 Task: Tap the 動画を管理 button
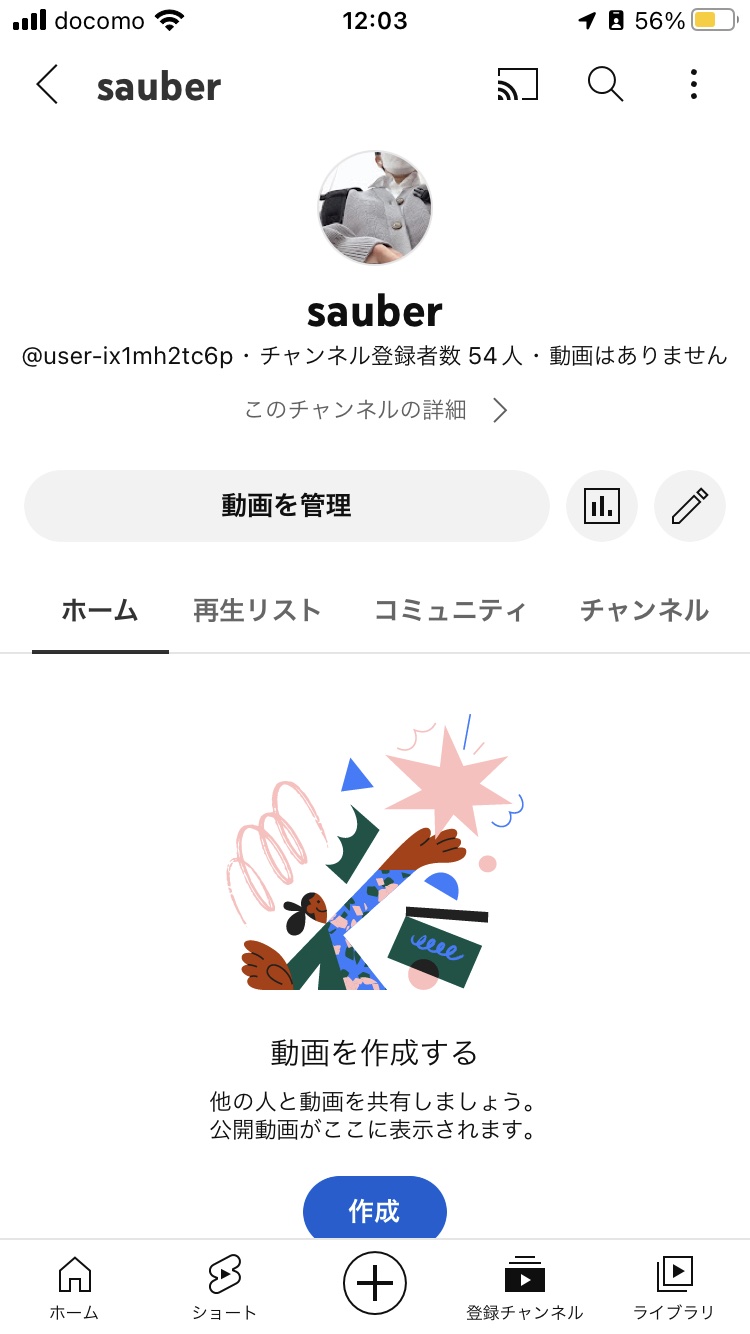click(x=287, y=506)
